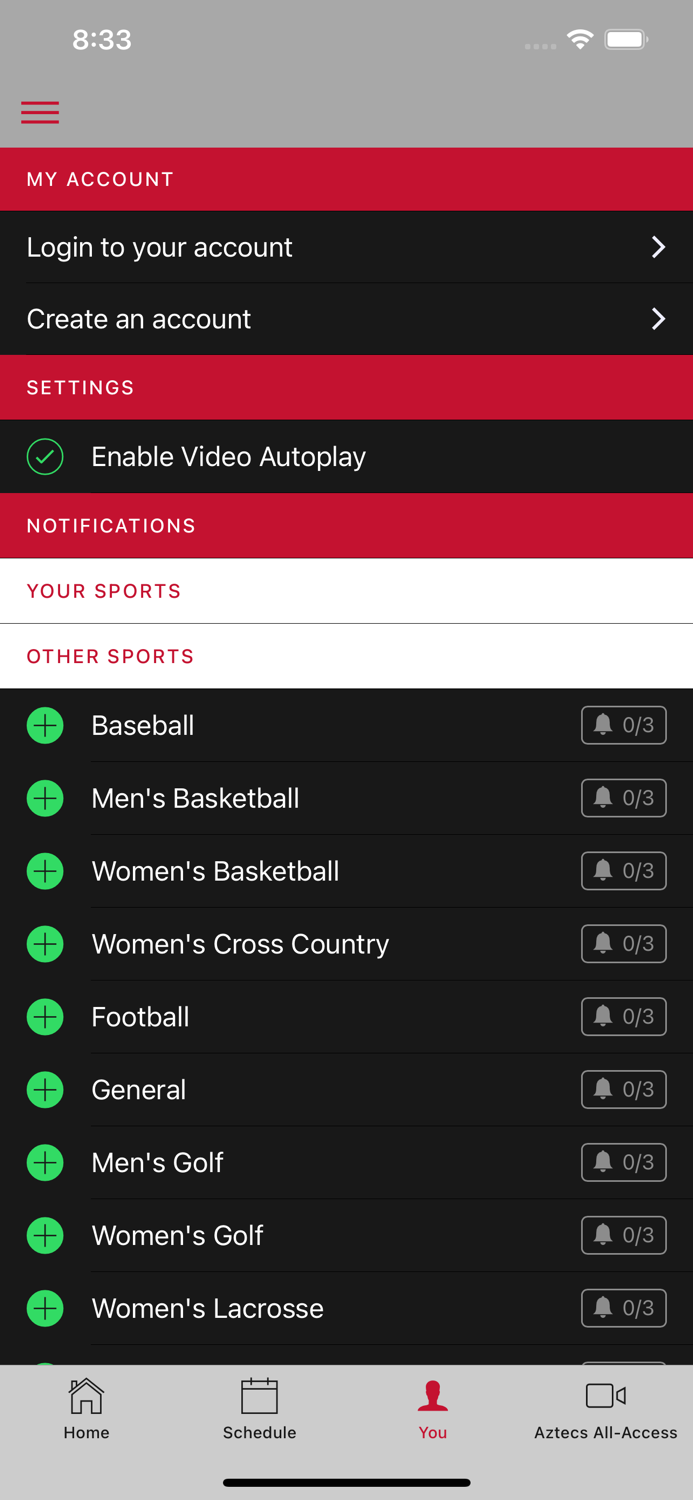Add Women's Basketball to your sports
Screen dimensions: 693x1500
coord(45,871)
